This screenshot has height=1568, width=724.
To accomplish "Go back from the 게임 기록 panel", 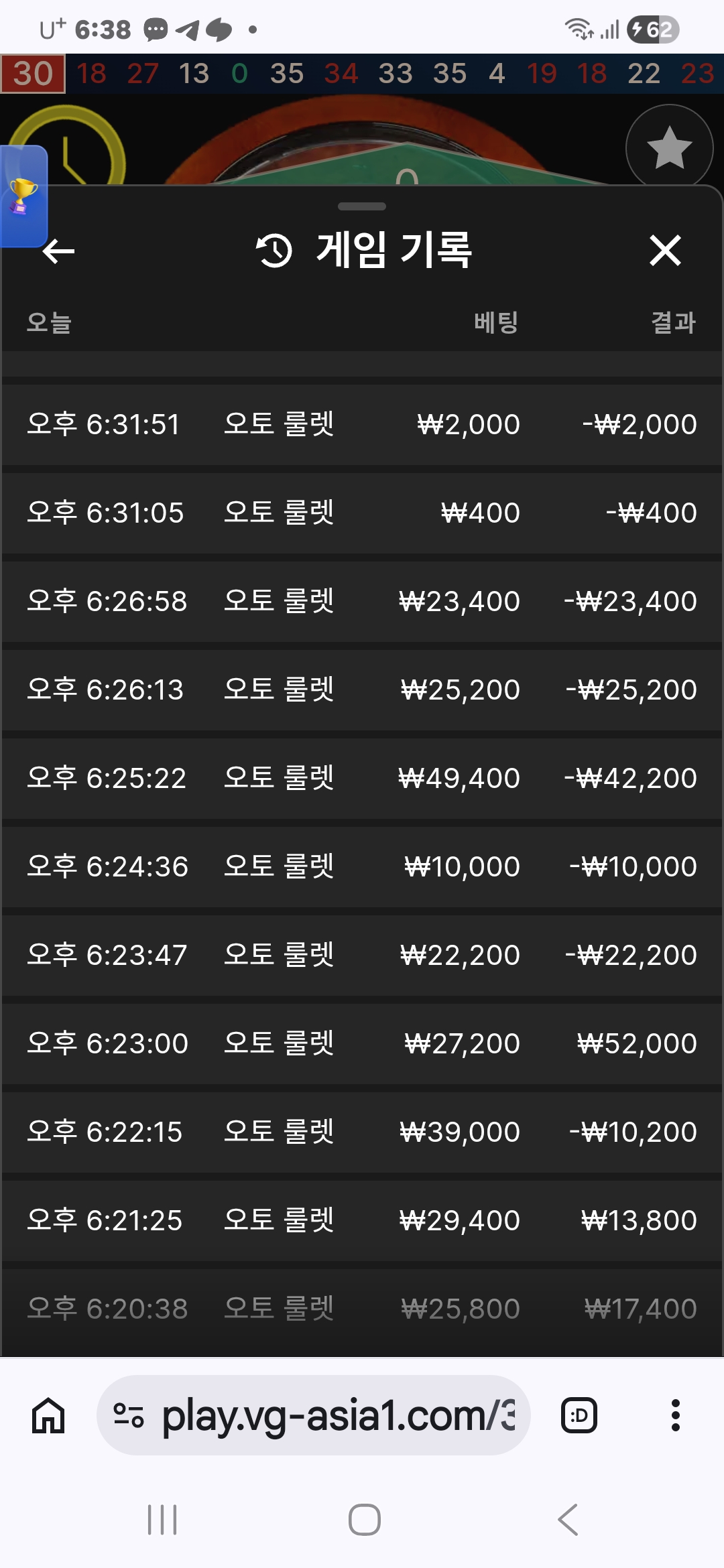I will 58,251.
